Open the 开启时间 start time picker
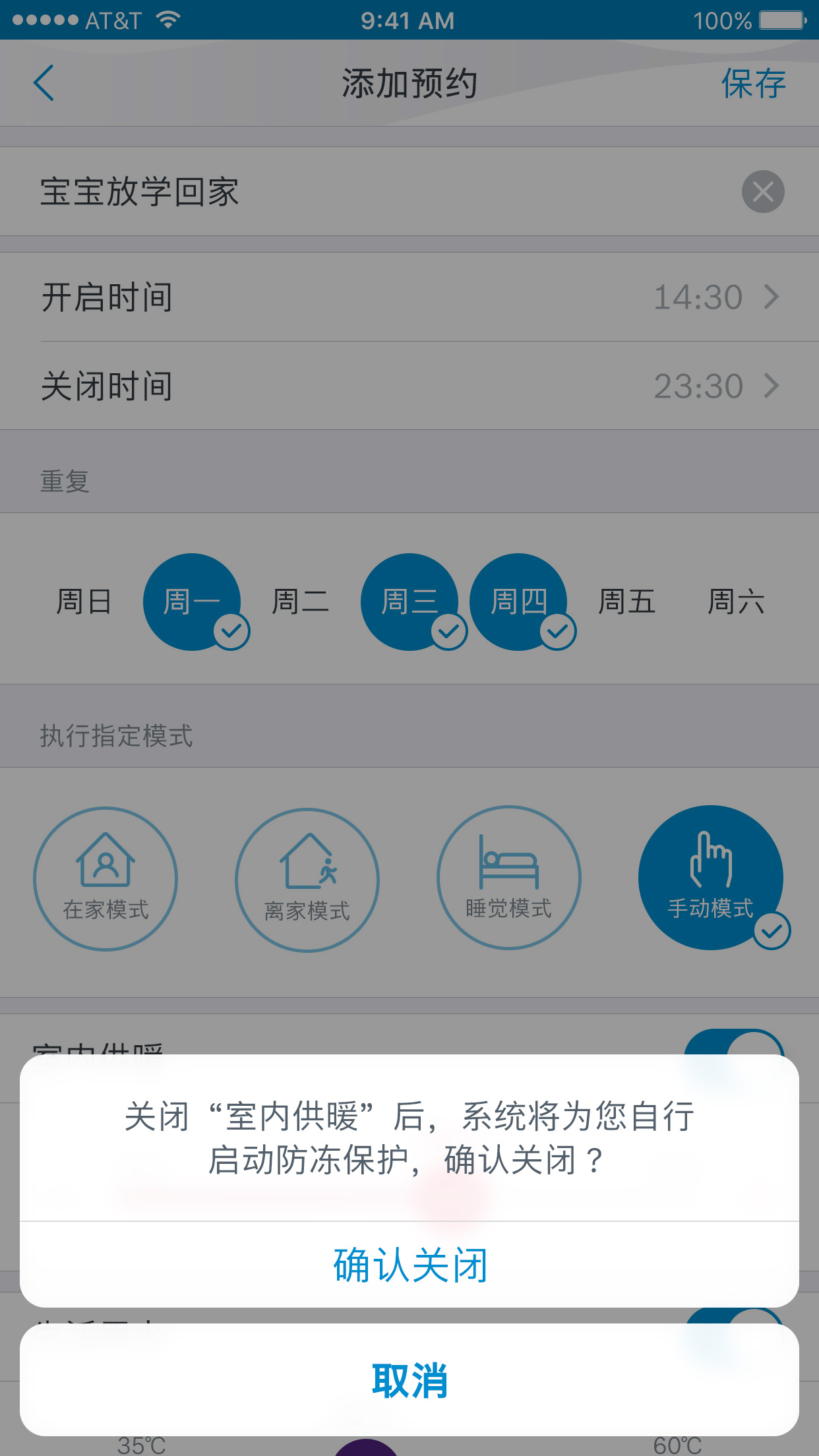The image size is (819, 1456). [409, 297]
